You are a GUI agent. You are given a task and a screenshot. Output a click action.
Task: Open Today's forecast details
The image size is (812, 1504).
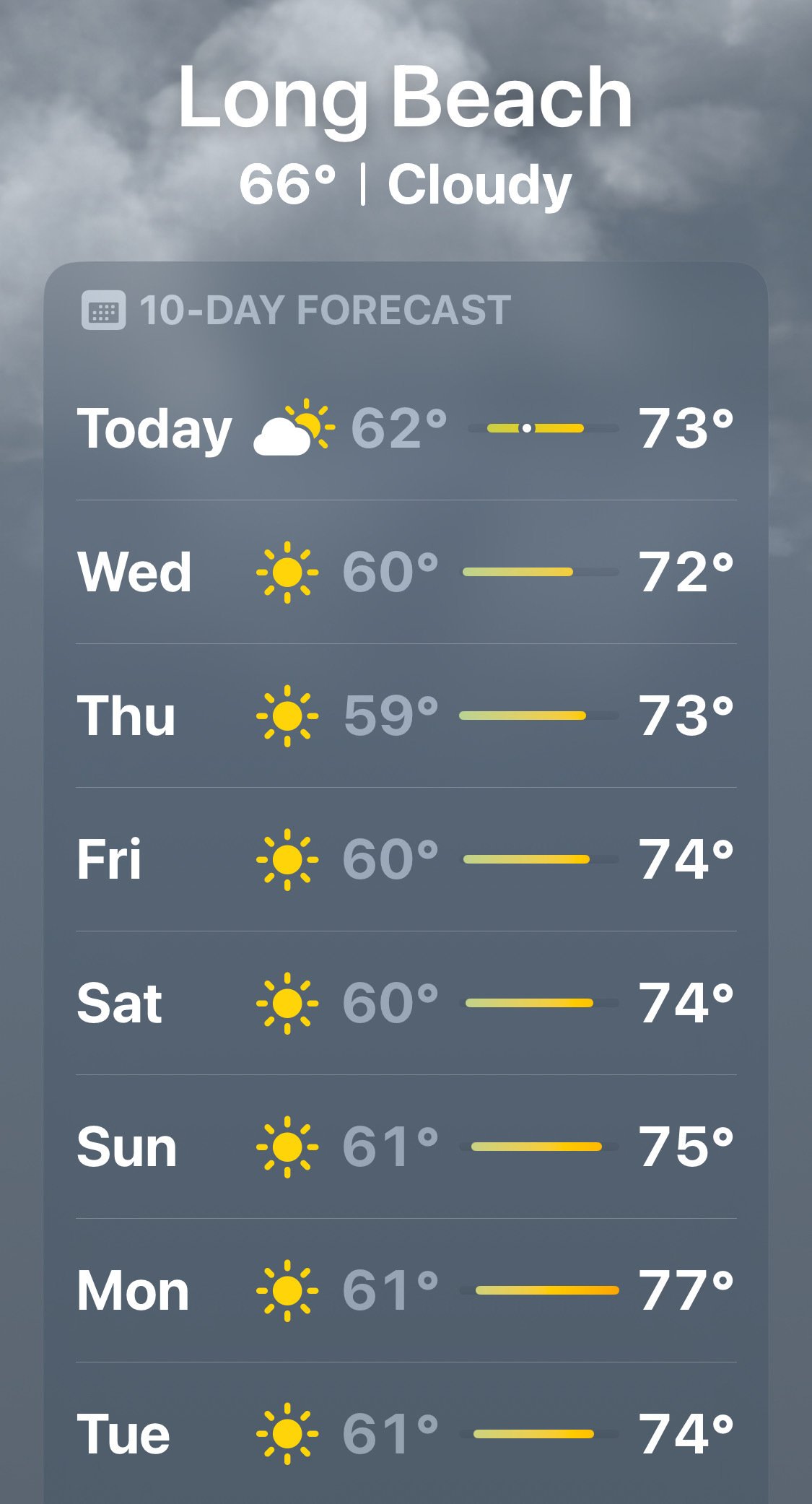click(406, 428)
